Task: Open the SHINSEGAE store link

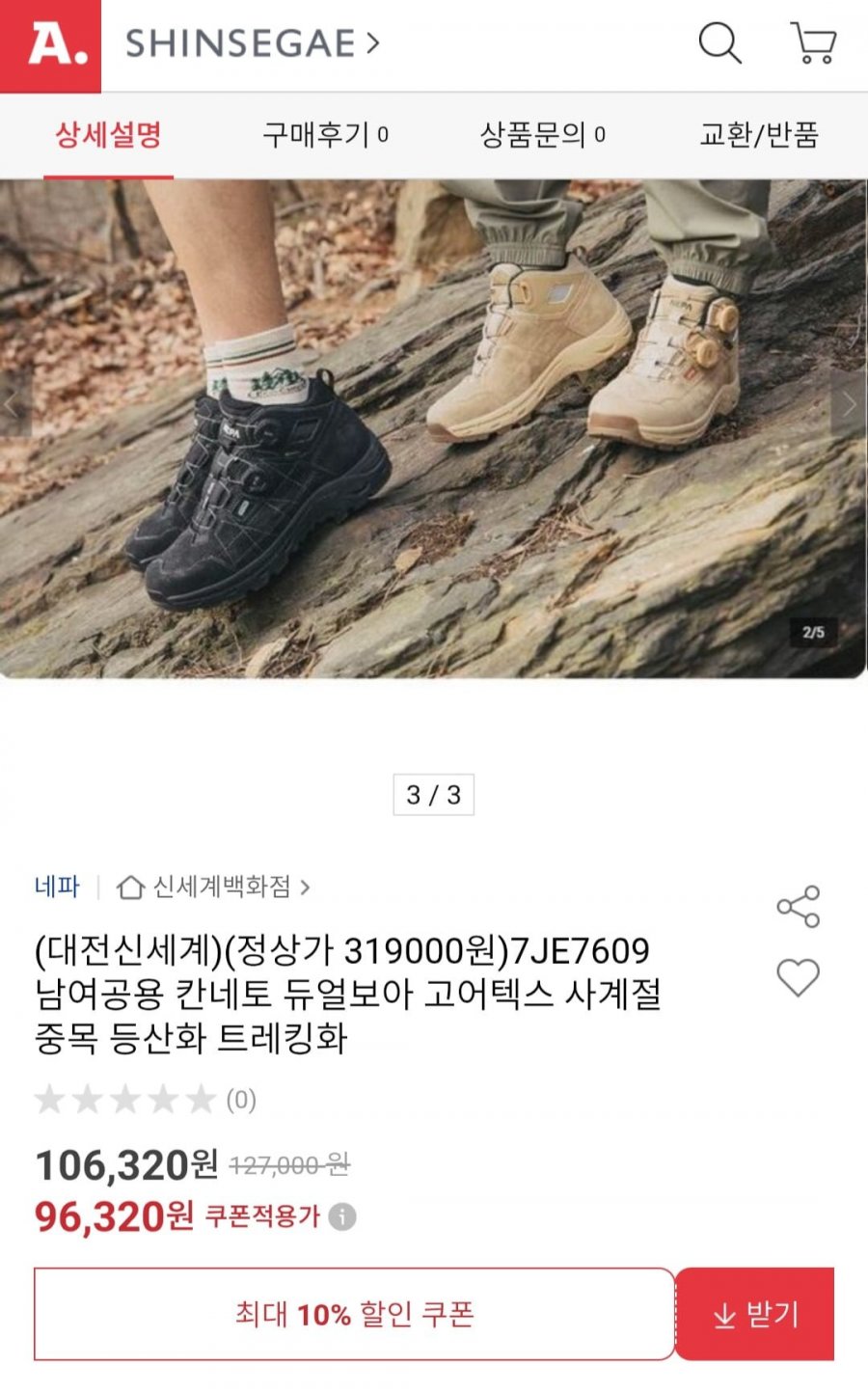Action: [x=253, y=43]
